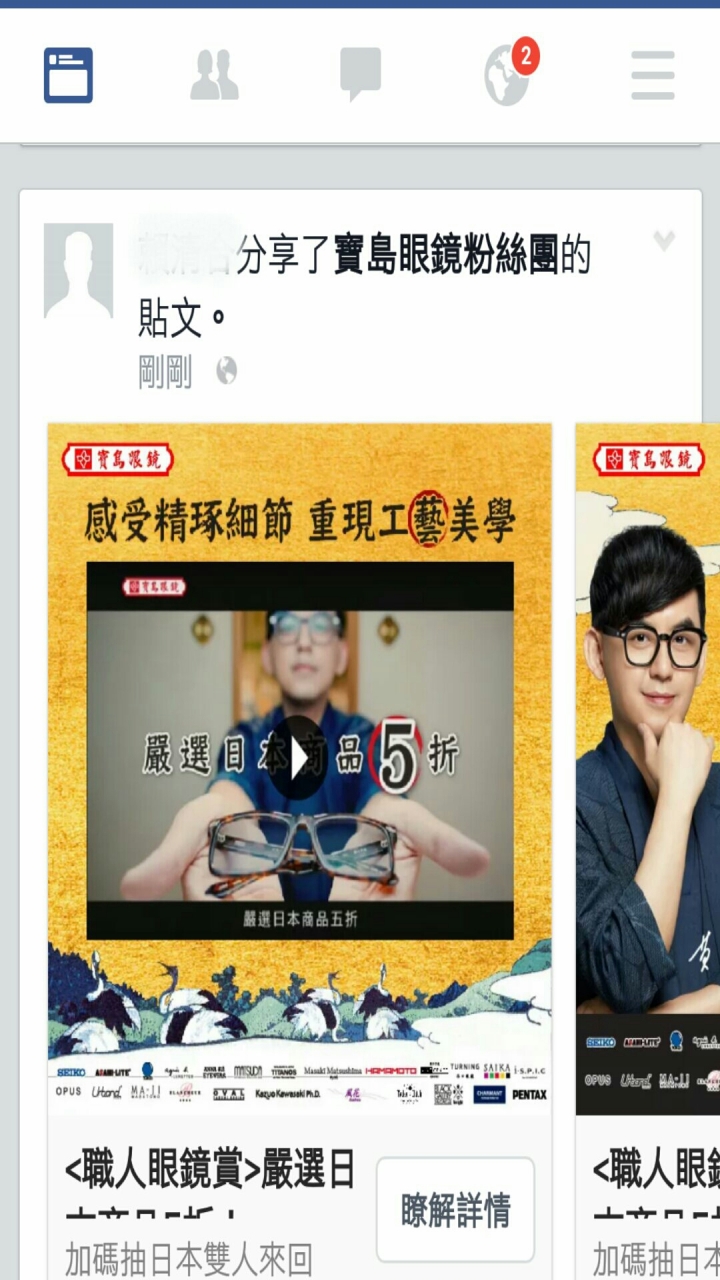Play the 寶島眼鏡 video
Viewport: 720px width, 1280px height.
coord(299,758)
